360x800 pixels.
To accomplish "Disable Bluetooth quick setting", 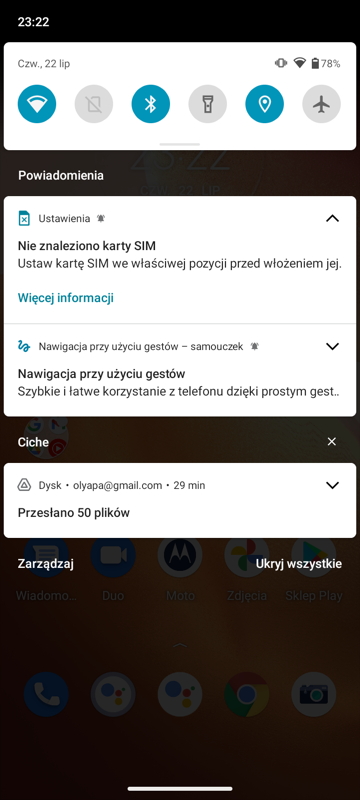I will [151, 104].
